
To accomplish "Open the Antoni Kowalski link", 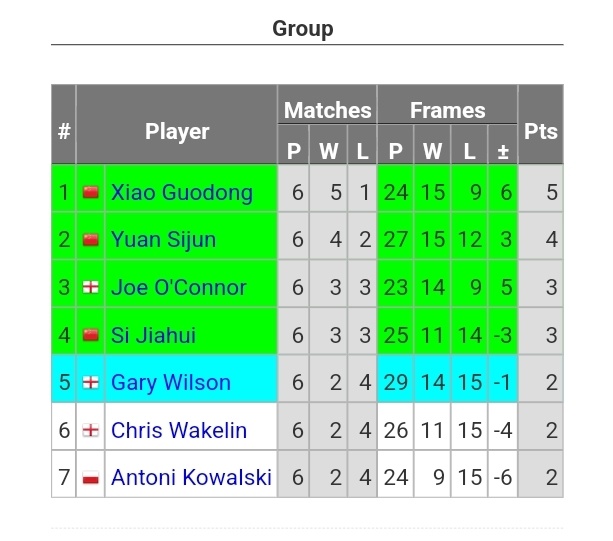I will point(190,478).
